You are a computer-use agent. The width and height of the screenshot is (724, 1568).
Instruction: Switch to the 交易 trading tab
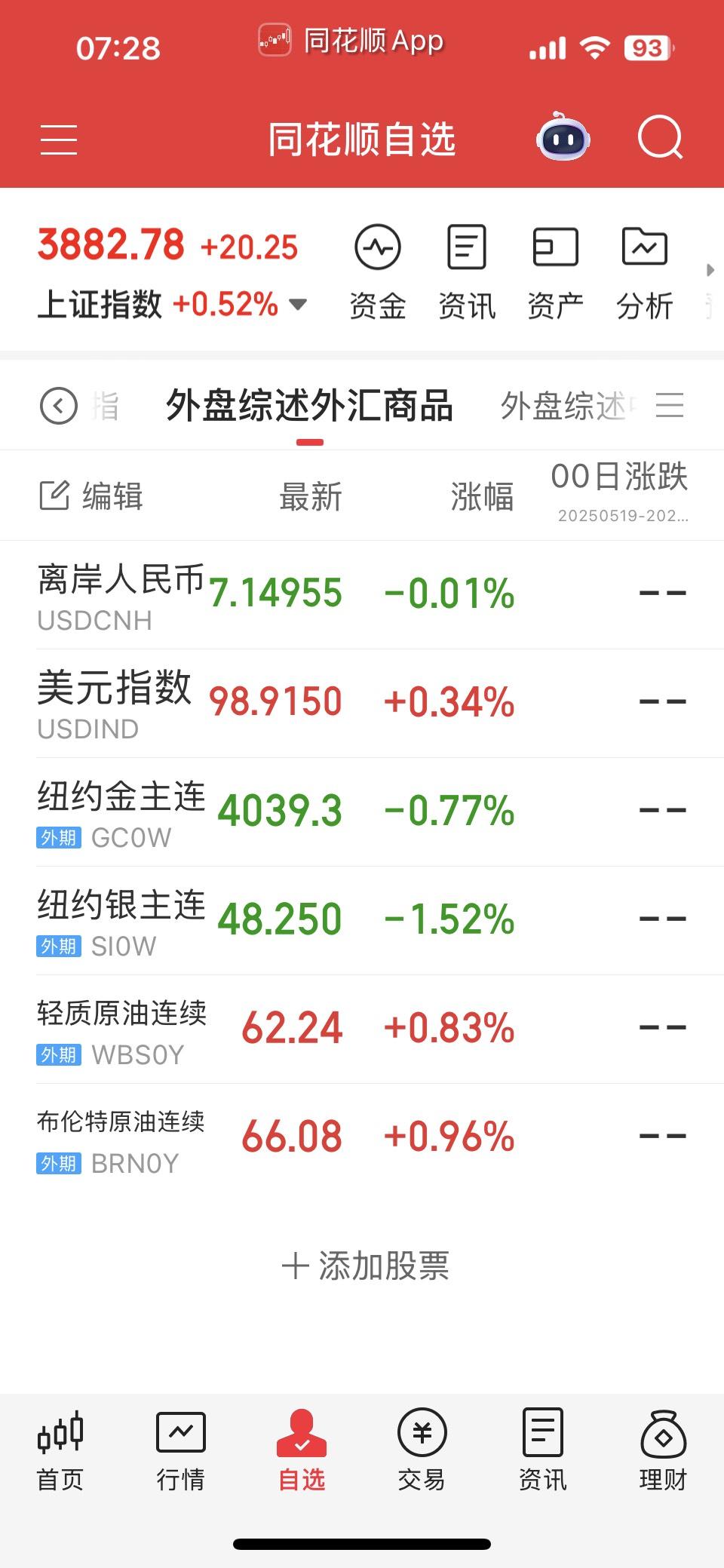[x=422, y=1450]
